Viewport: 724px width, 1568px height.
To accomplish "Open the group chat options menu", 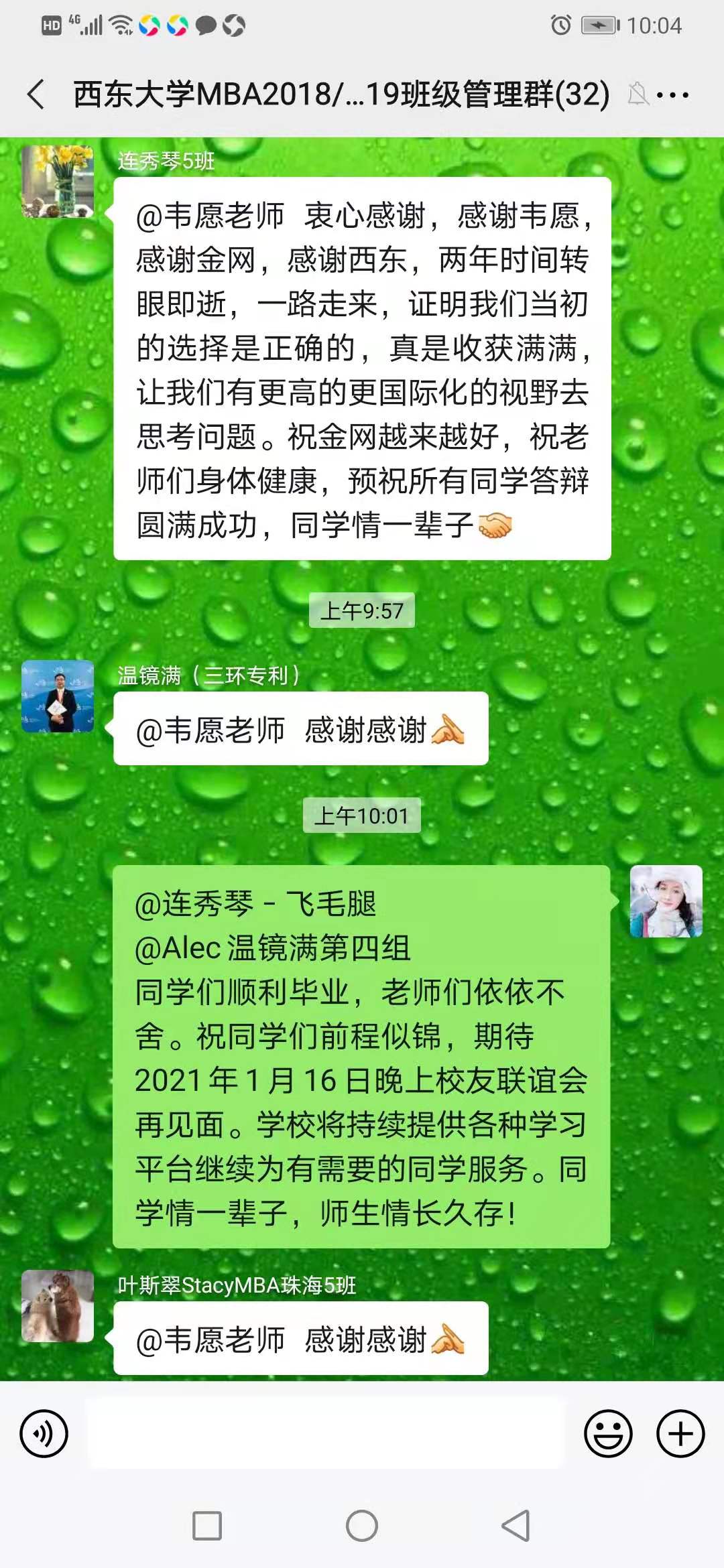I will tap(672, 95).
